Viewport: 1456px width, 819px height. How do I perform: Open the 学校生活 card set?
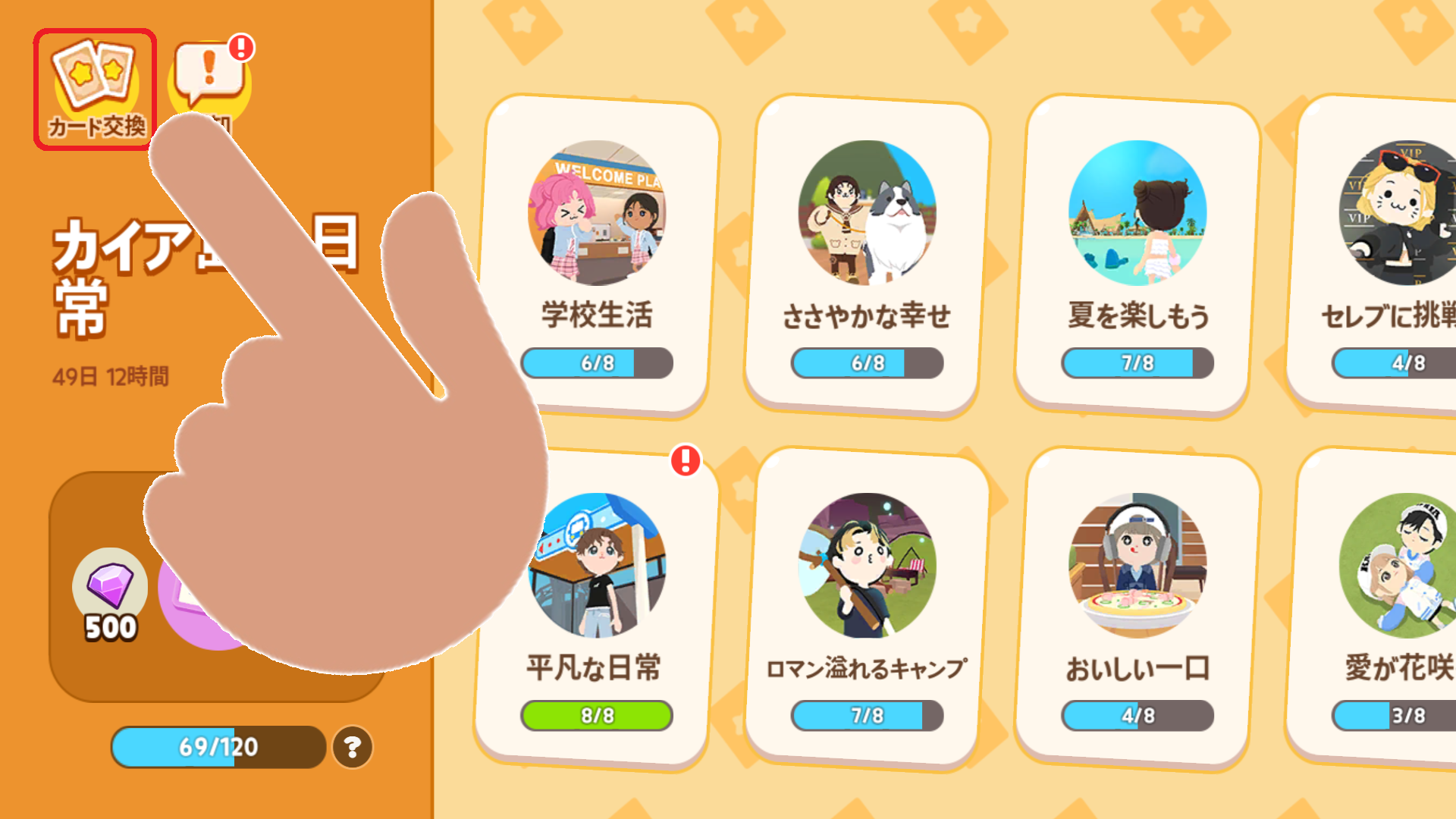click(598, 254)
